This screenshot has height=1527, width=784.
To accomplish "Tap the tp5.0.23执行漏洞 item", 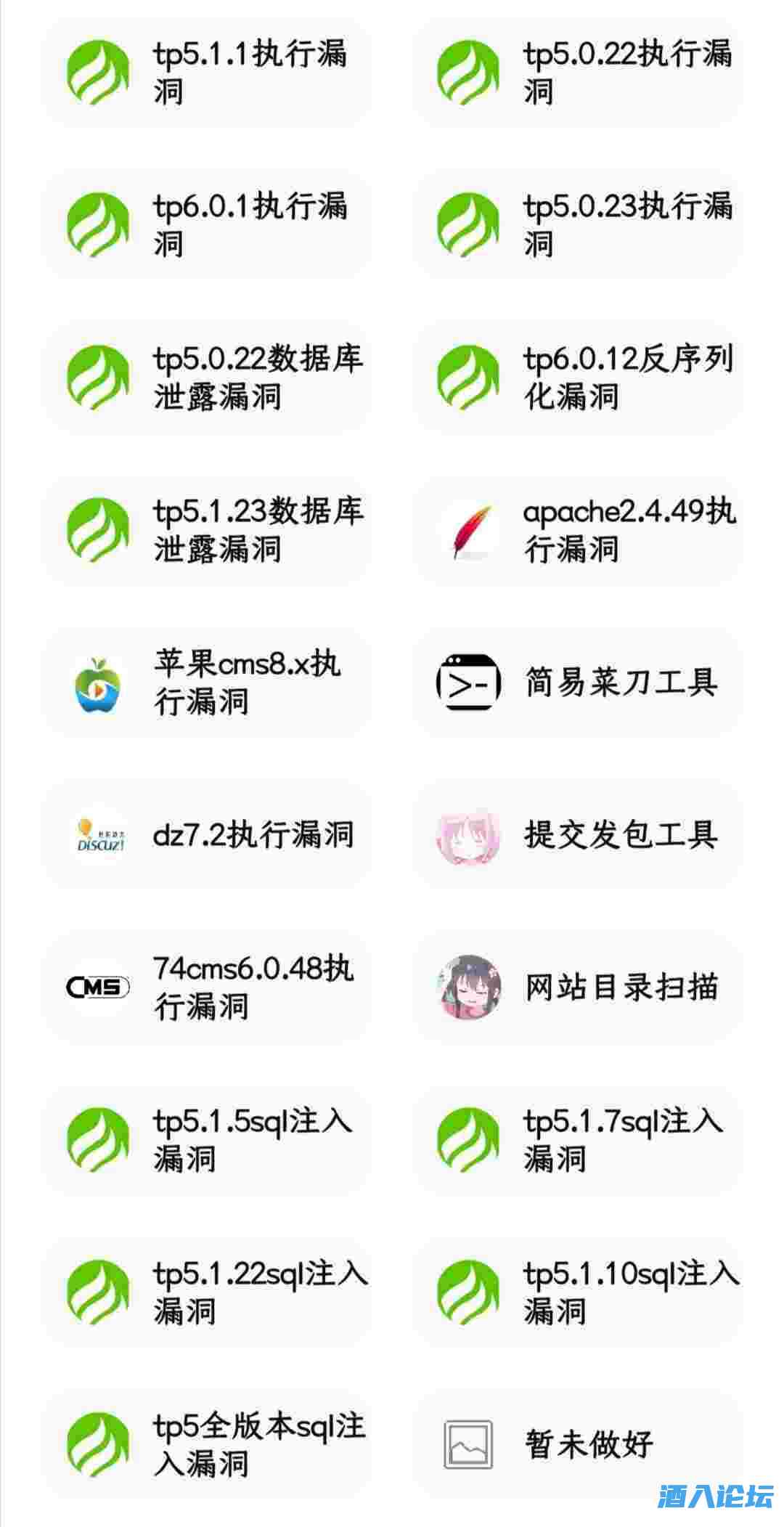I will [x=578, y=225].
